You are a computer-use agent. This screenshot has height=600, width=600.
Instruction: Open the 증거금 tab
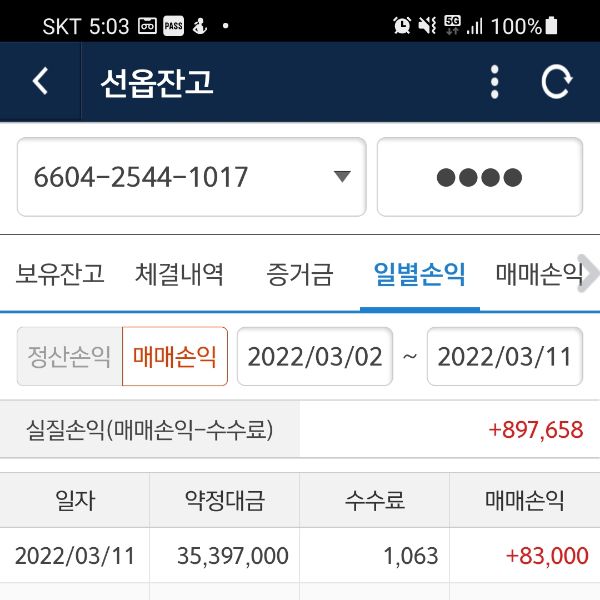300,273
